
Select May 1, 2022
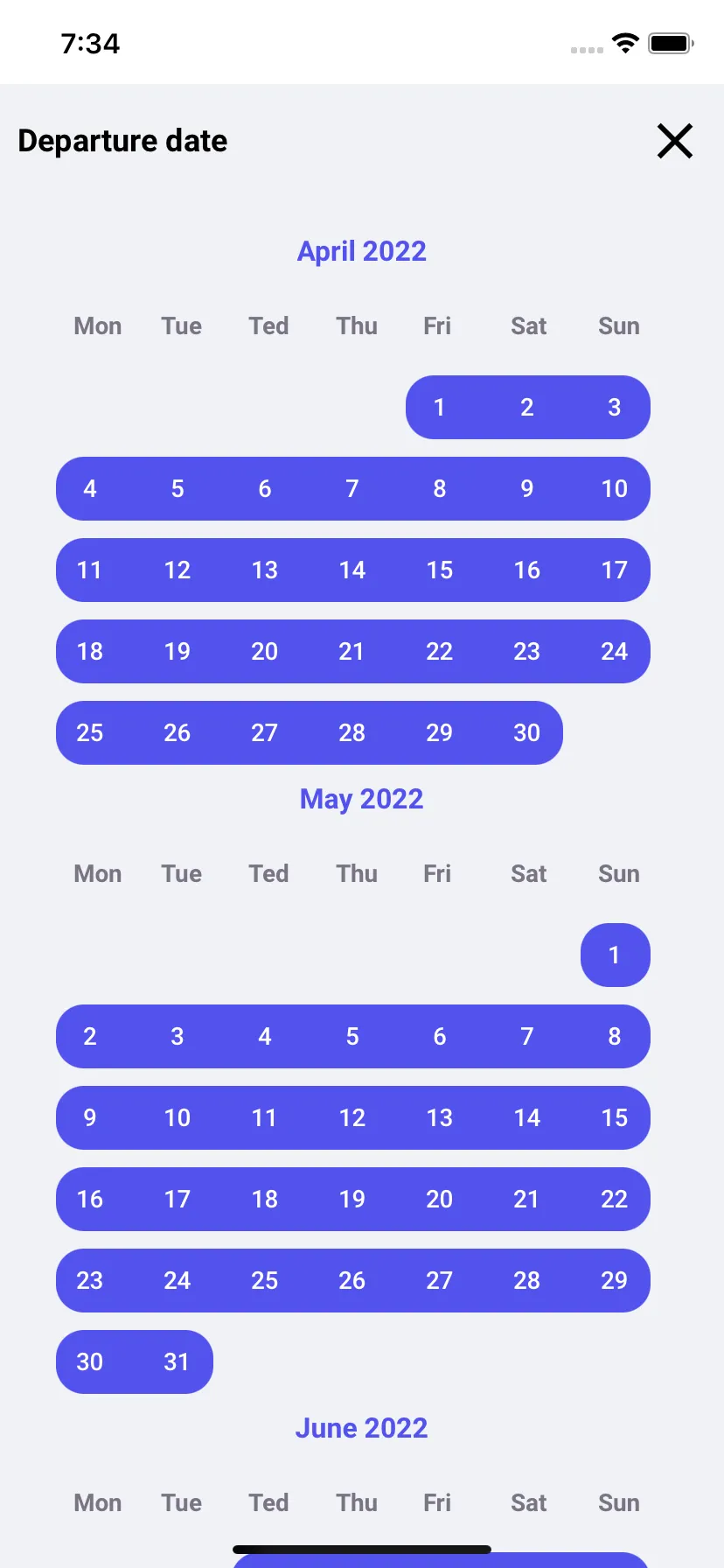point(615,955)
